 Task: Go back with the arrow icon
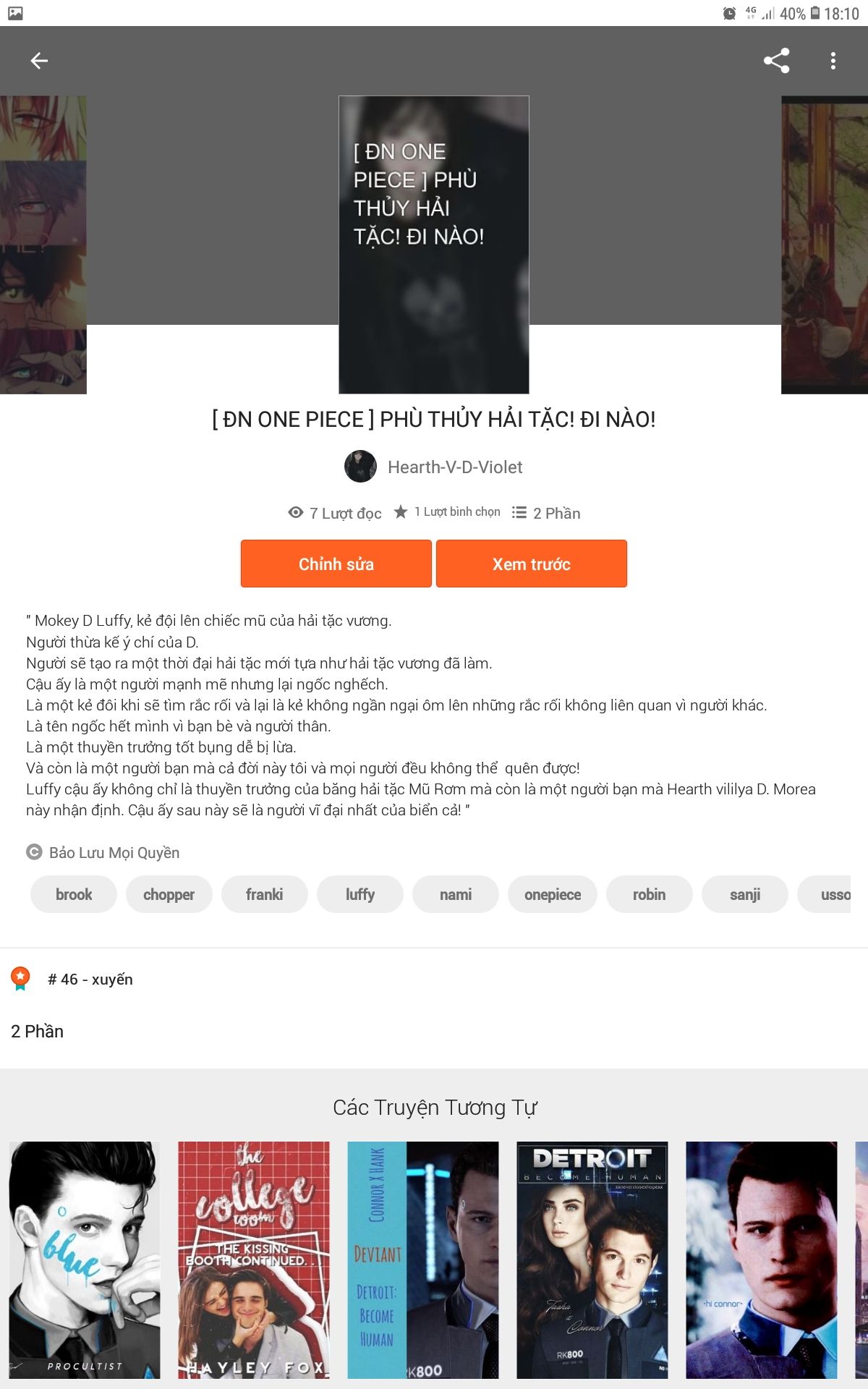(x=39, y=61)
